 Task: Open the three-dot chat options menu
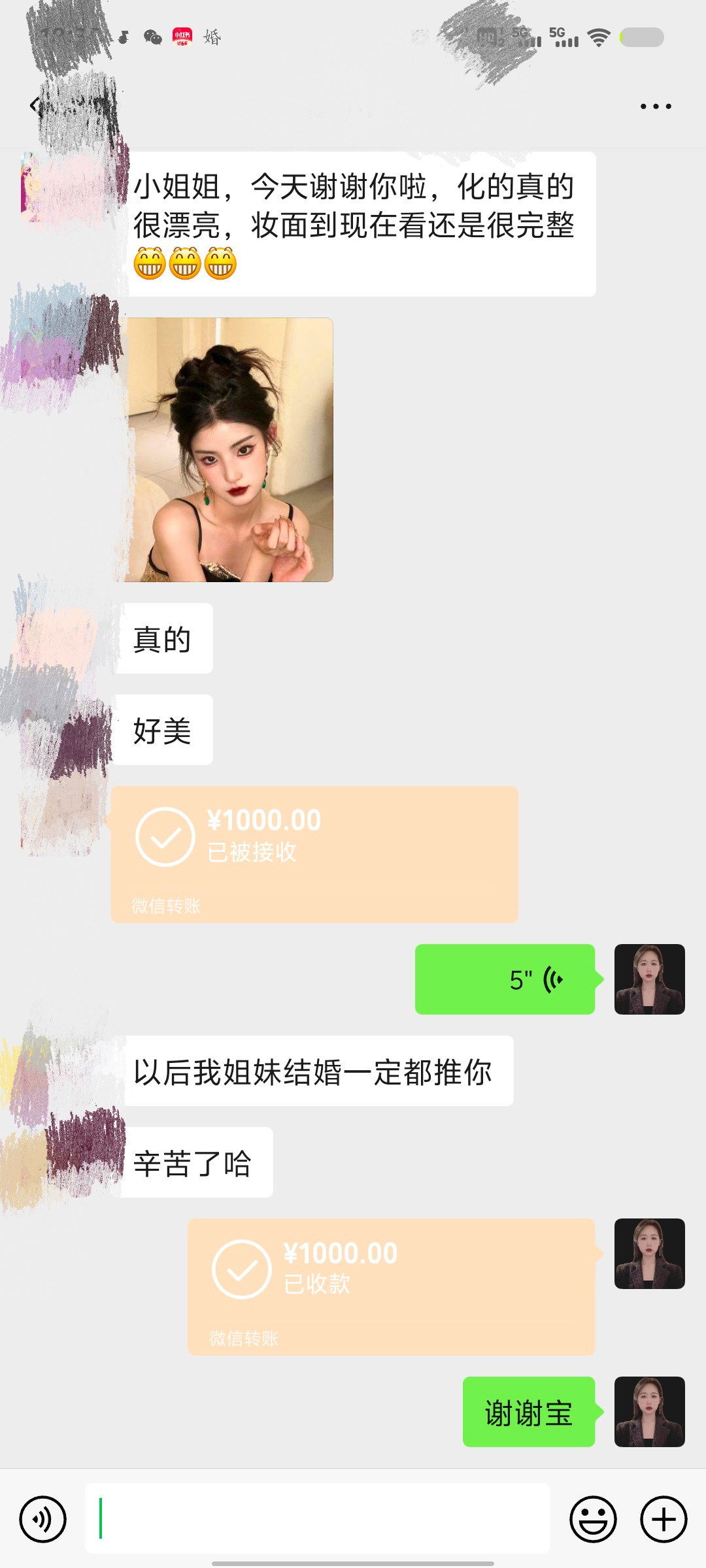tap(656, 106)
